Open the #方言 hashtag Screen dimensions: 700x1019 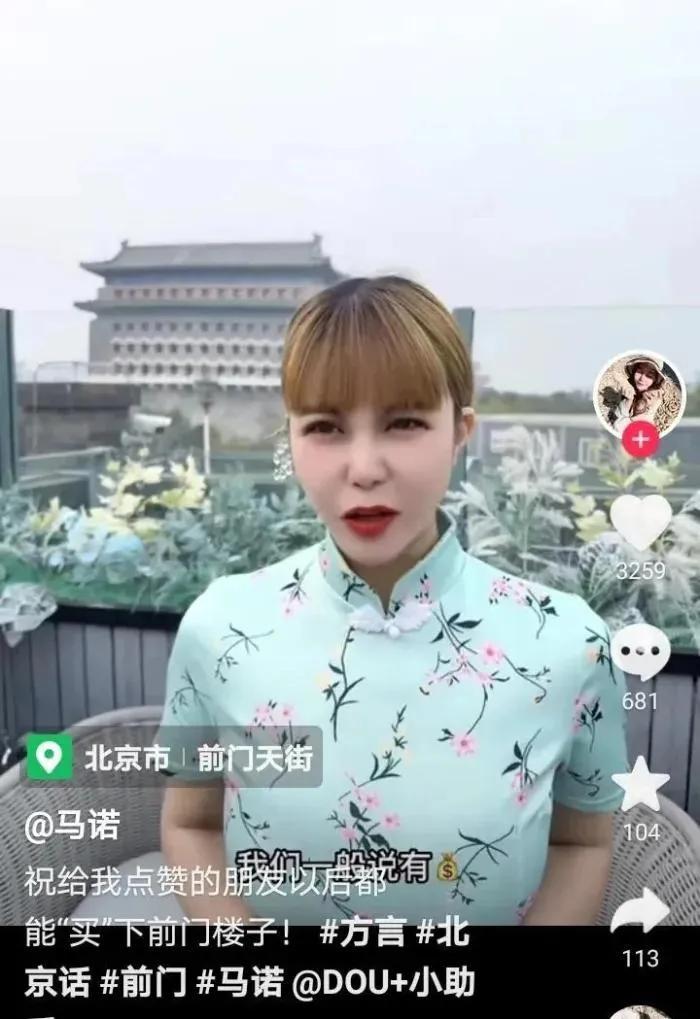362,933
